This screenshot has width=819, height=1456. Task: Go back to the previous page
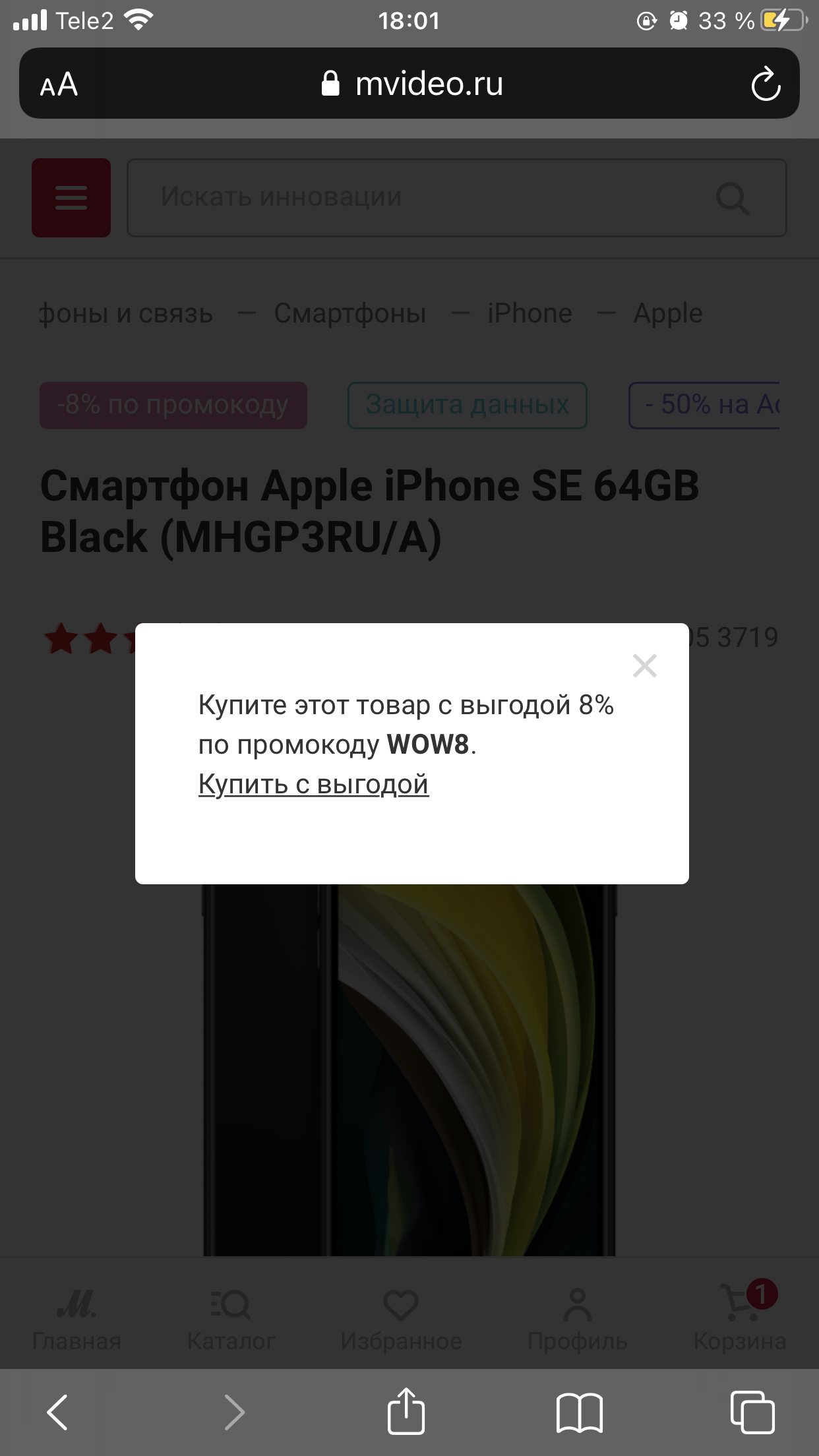pos(58,1412)
